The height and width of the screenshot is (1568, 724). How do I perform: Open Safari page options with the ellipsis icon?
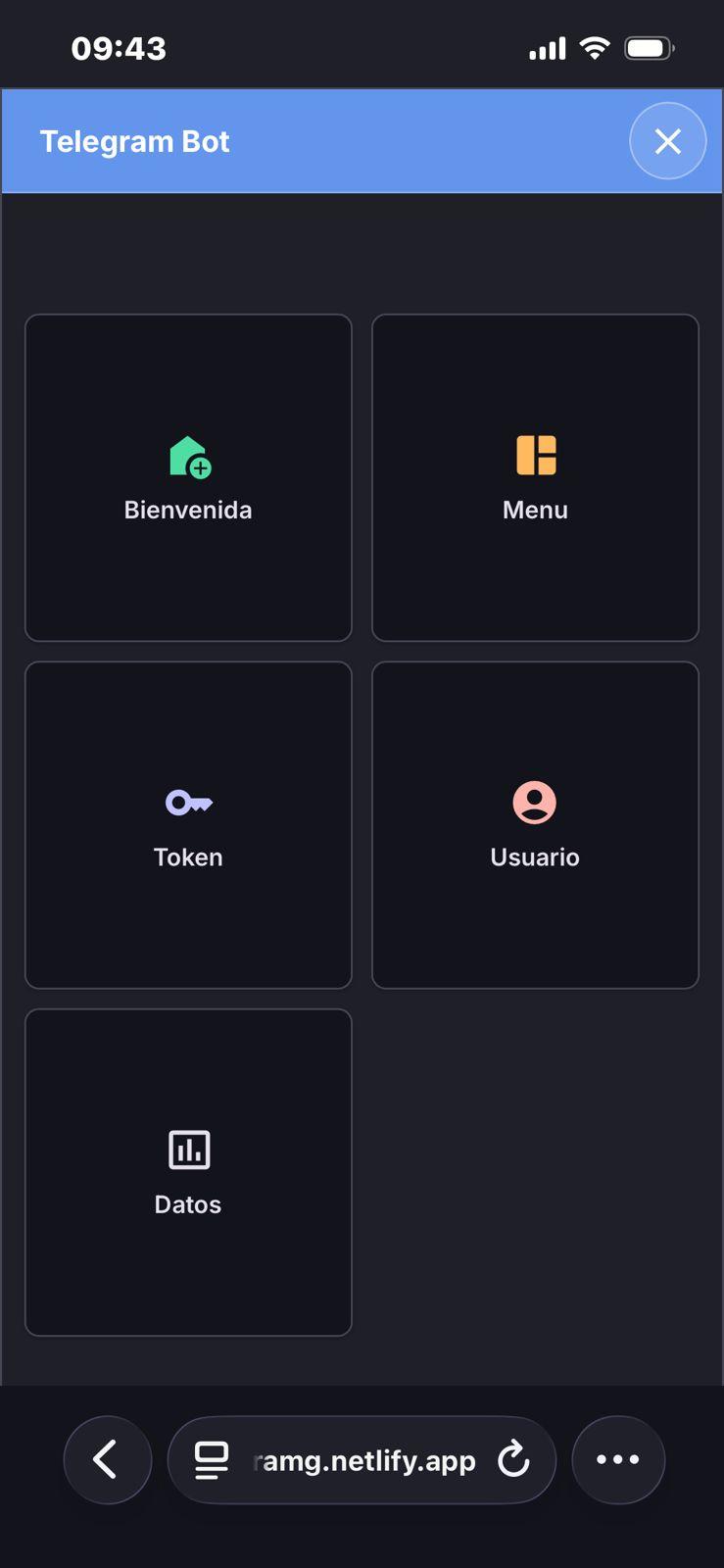tap(618, 1459)
